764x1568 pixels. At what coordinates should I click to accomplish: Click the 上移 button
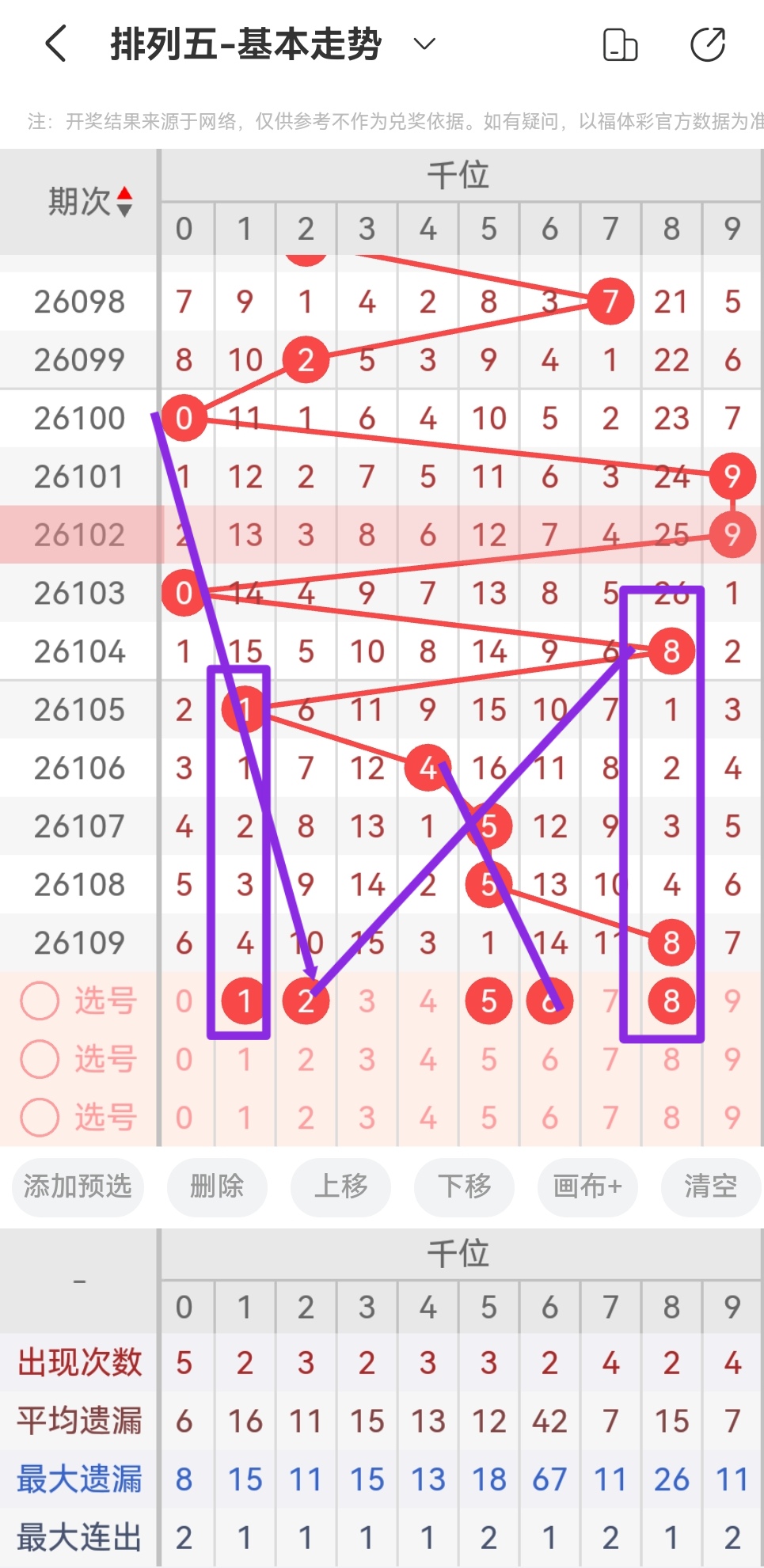[340, 1187]
